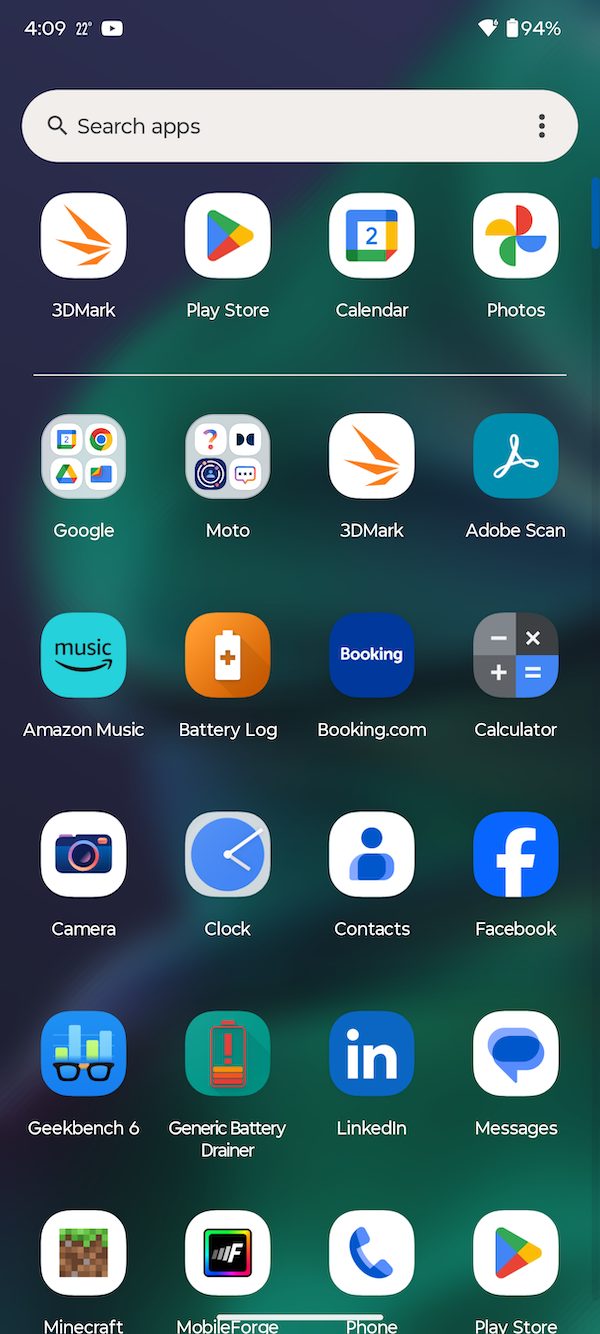600x1334 pixels.
Task: Tap the Clock app icon
Action: pos(228,854)
